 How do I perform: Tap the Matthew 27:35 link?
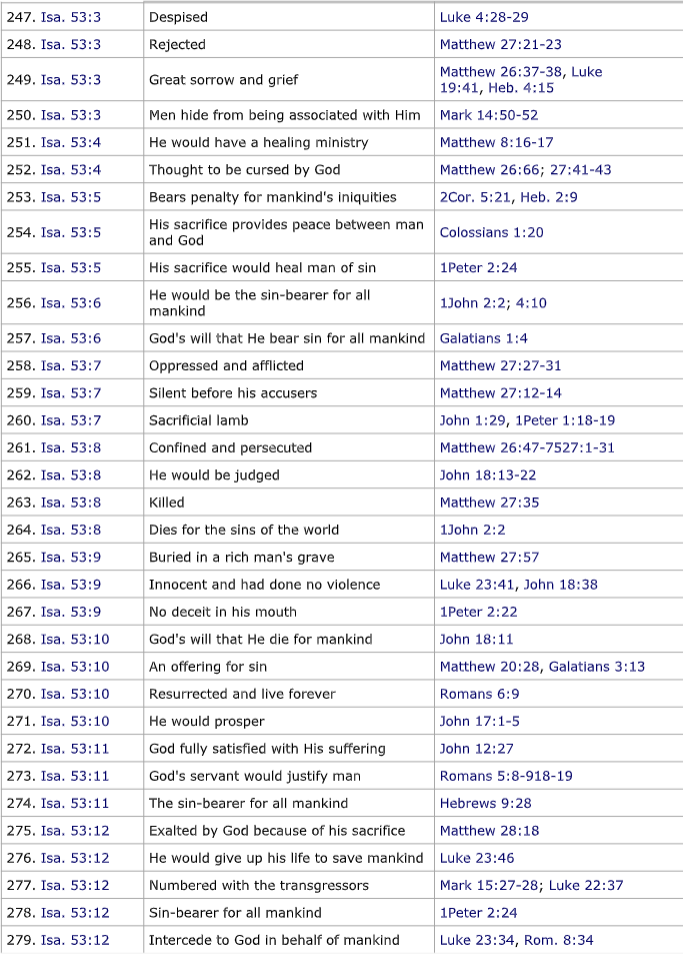489,503
